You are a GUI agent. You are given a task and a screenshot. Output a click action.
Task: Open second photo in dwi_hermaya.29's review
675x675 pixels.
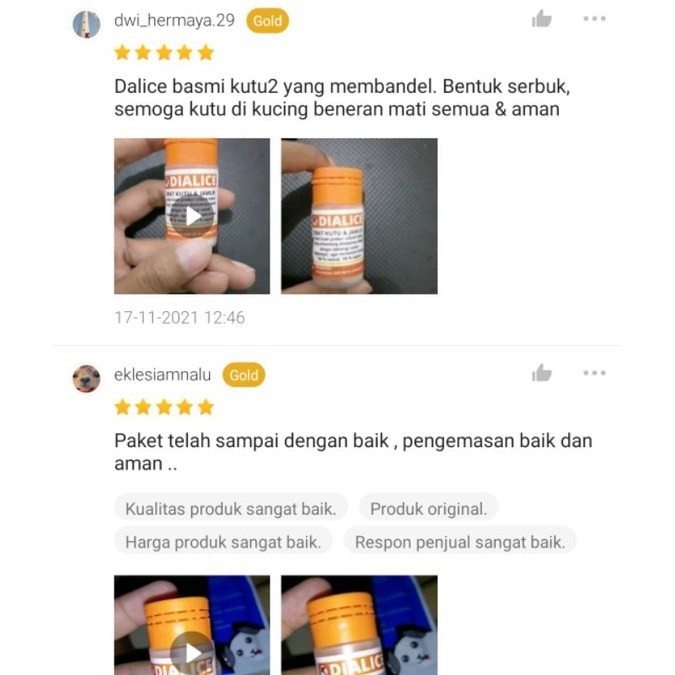(x=359, y=216)
